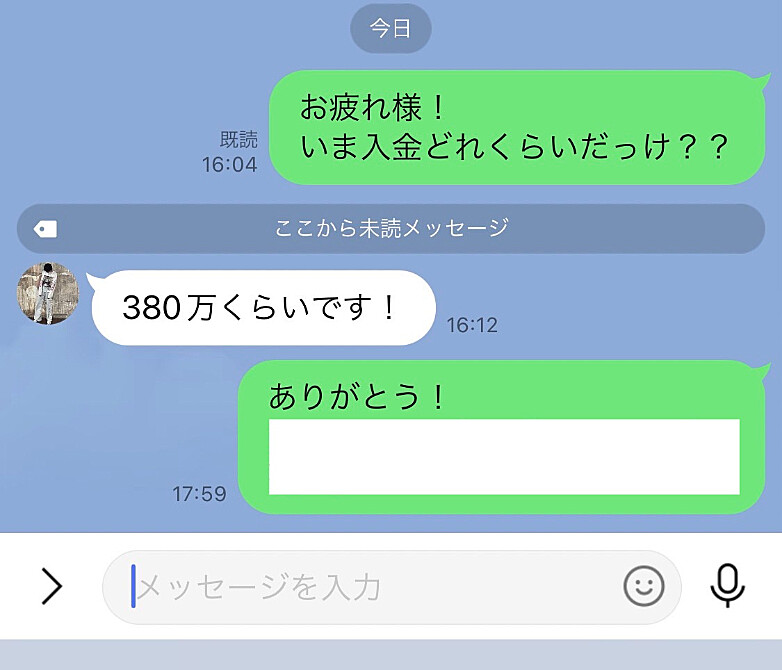The width and height of the screenshot is (782, 670).
Task: Open the emoji sticker picker
Action: pos(644,587)
